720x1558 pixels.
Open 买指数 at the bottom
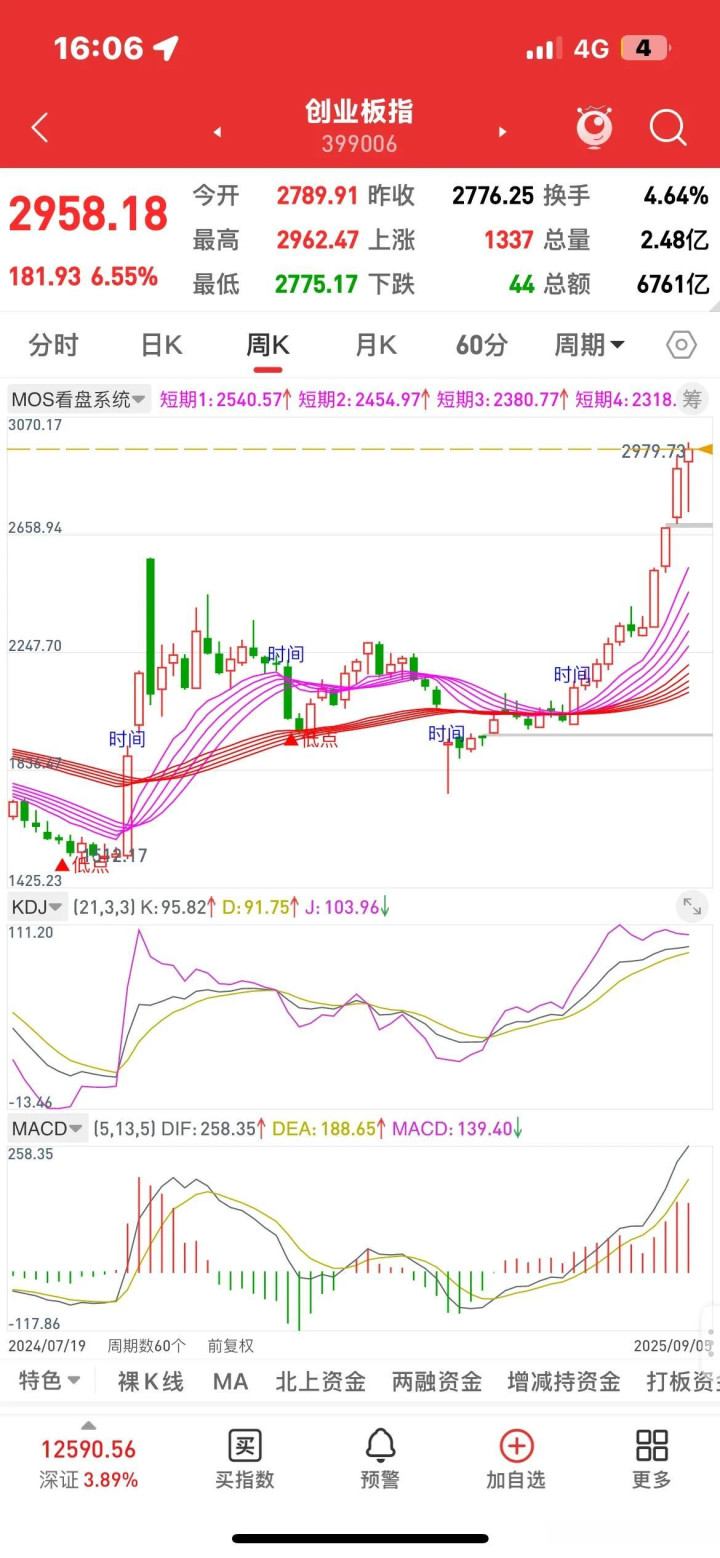pos(245,1459)
